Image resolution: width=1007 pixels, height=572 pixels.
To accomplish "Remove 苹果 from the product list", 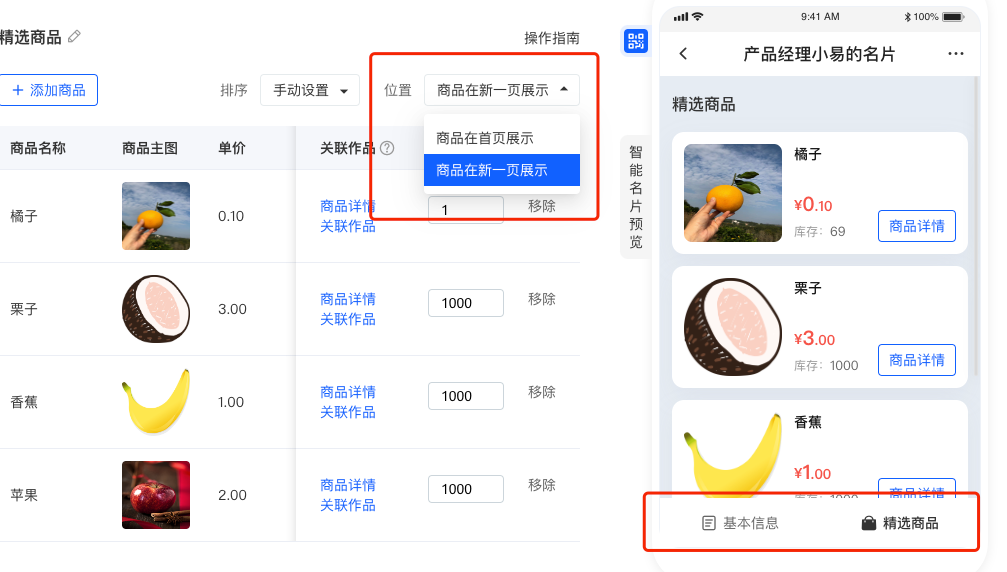I will tap(541, 485).
